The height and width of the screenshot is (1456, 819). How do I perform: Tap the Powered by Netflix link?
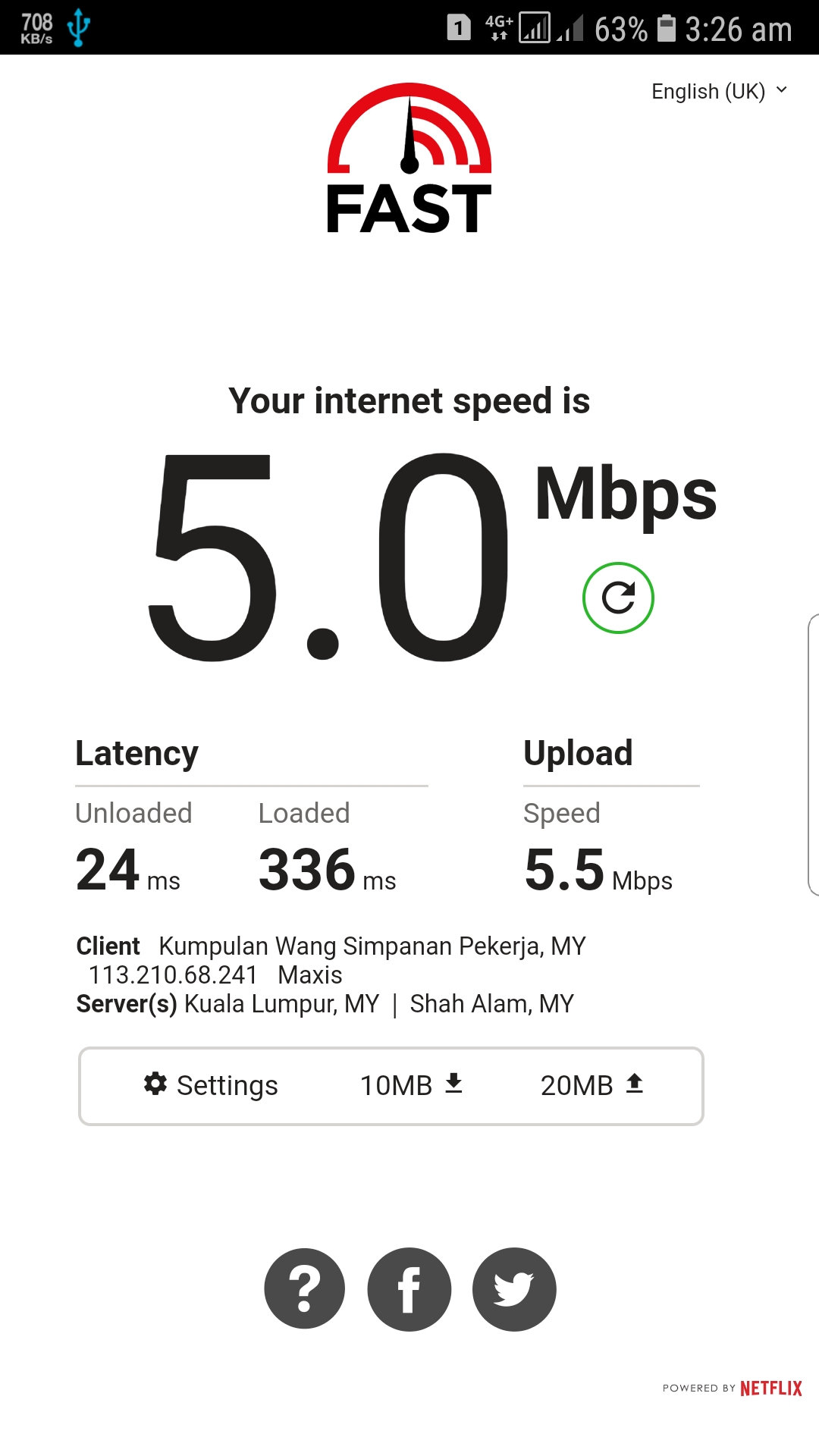[732, 1388]
